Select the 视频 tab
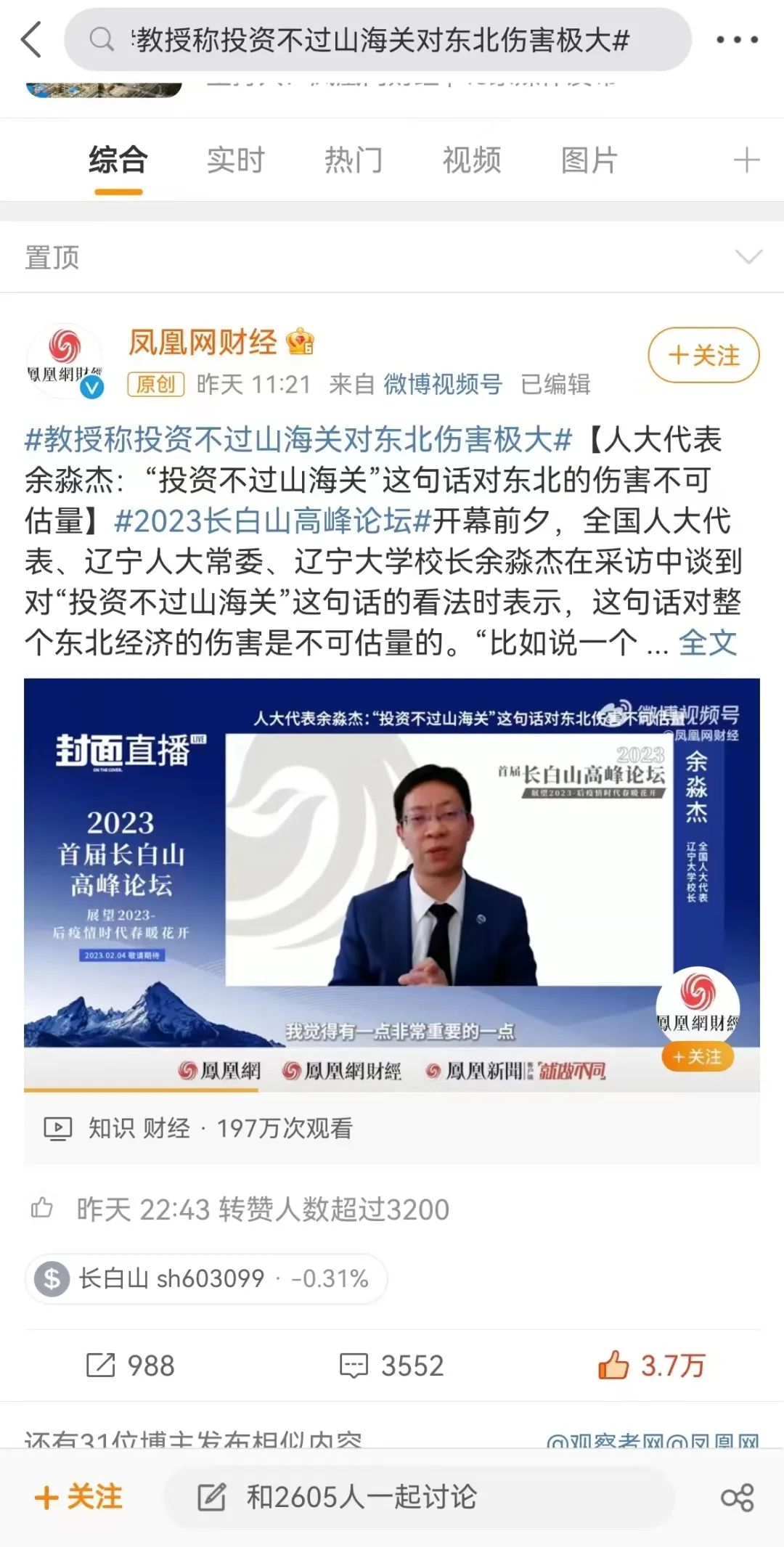Viewport: 784px width, 1547px height. [x=472, y=160]
